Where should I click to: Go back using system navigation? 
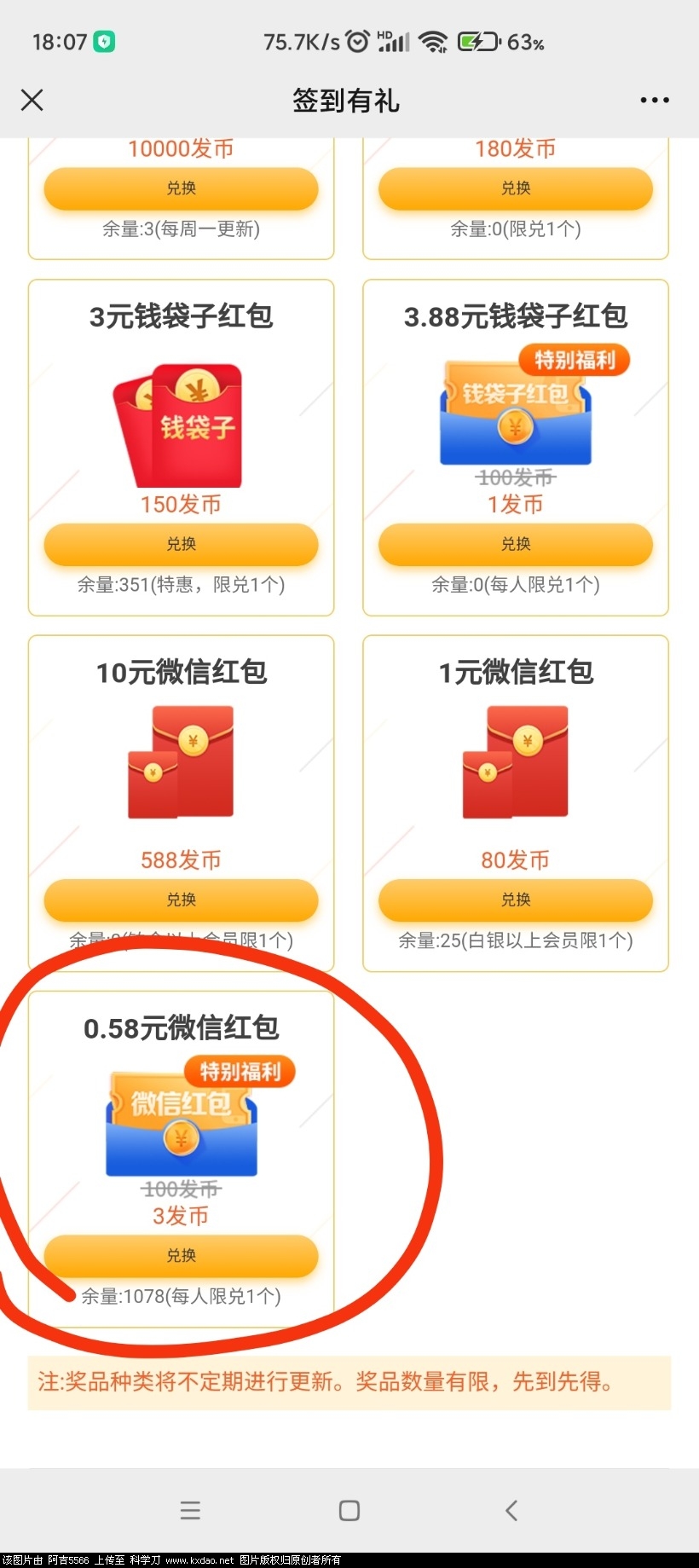pos(511,1511)
